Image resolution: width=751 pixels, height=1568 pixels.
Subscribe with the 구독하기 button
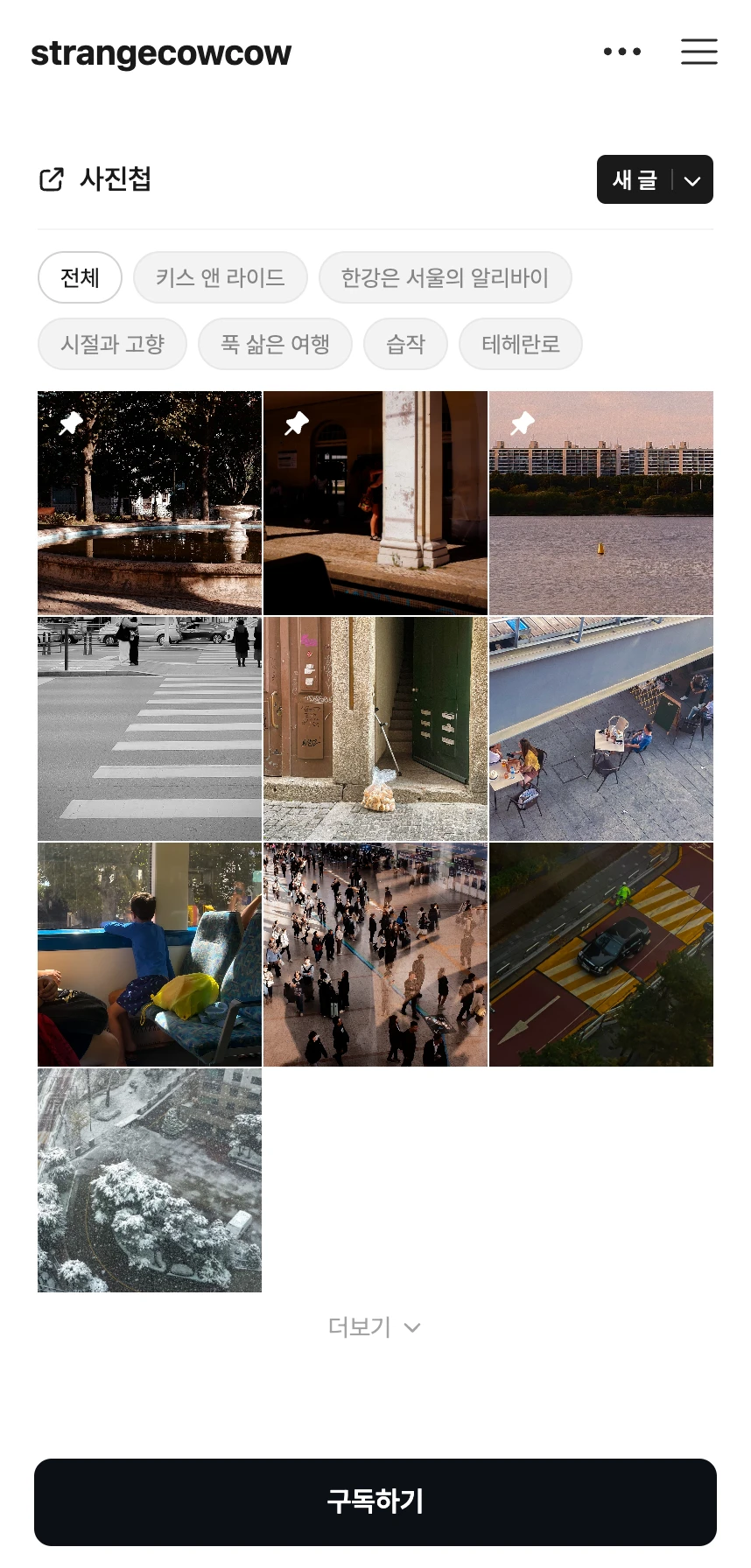click(x=375, y=1502)
